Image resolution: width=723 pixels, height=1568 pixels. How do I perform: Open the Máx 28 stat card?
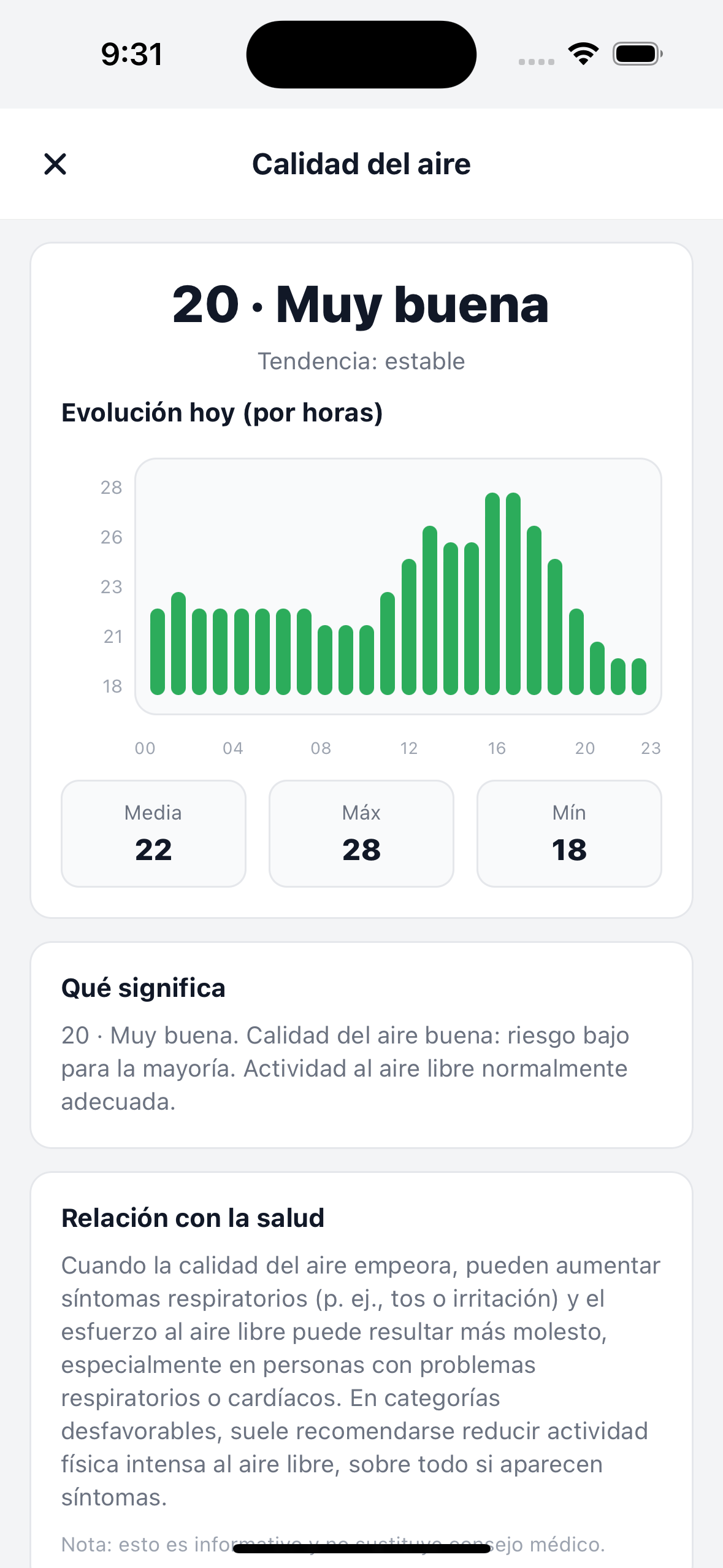pos(361,832)
